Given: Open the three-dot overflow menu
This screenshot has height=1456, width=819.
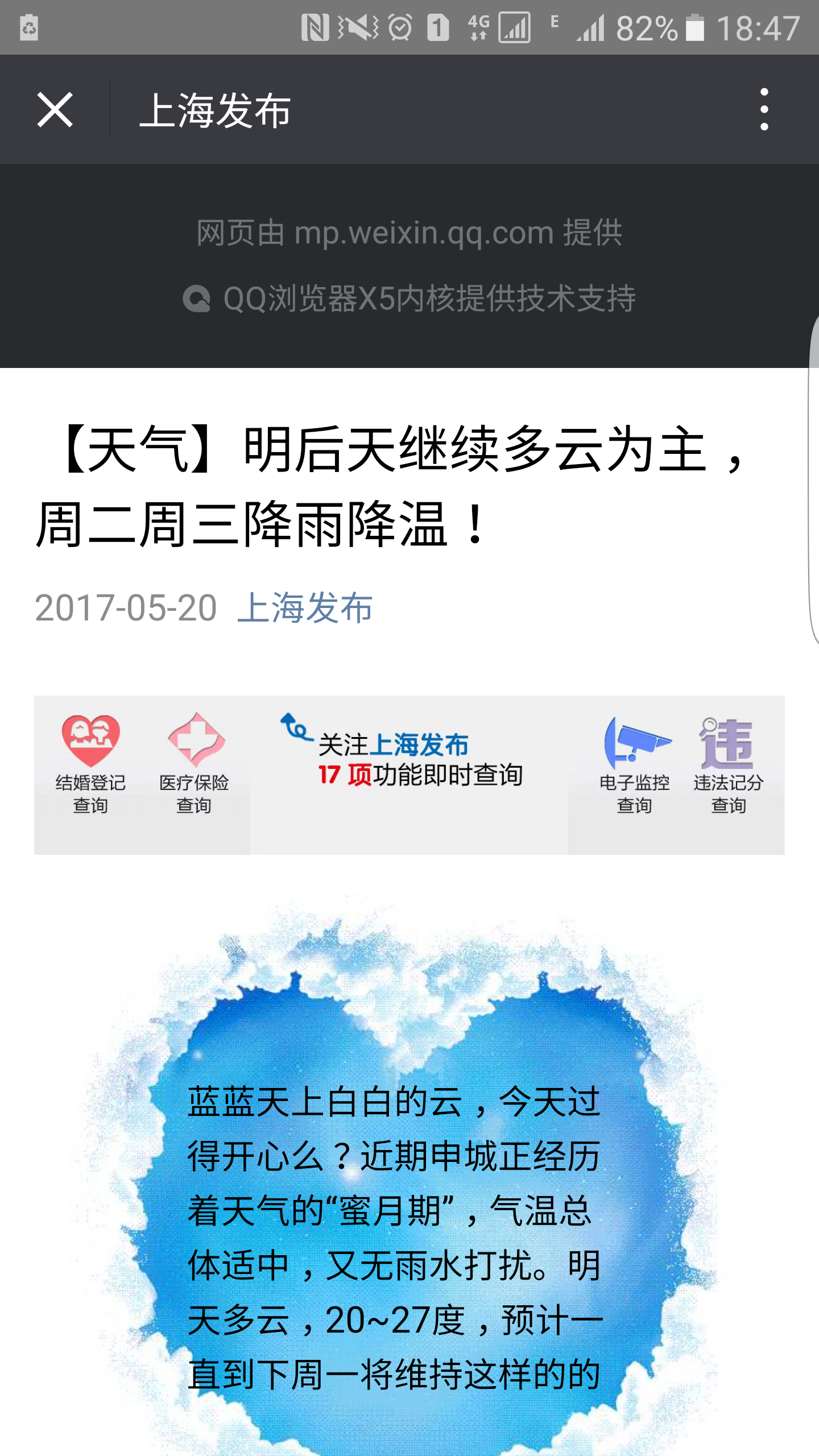Looking at the screenshot, I should click(764, 110).
